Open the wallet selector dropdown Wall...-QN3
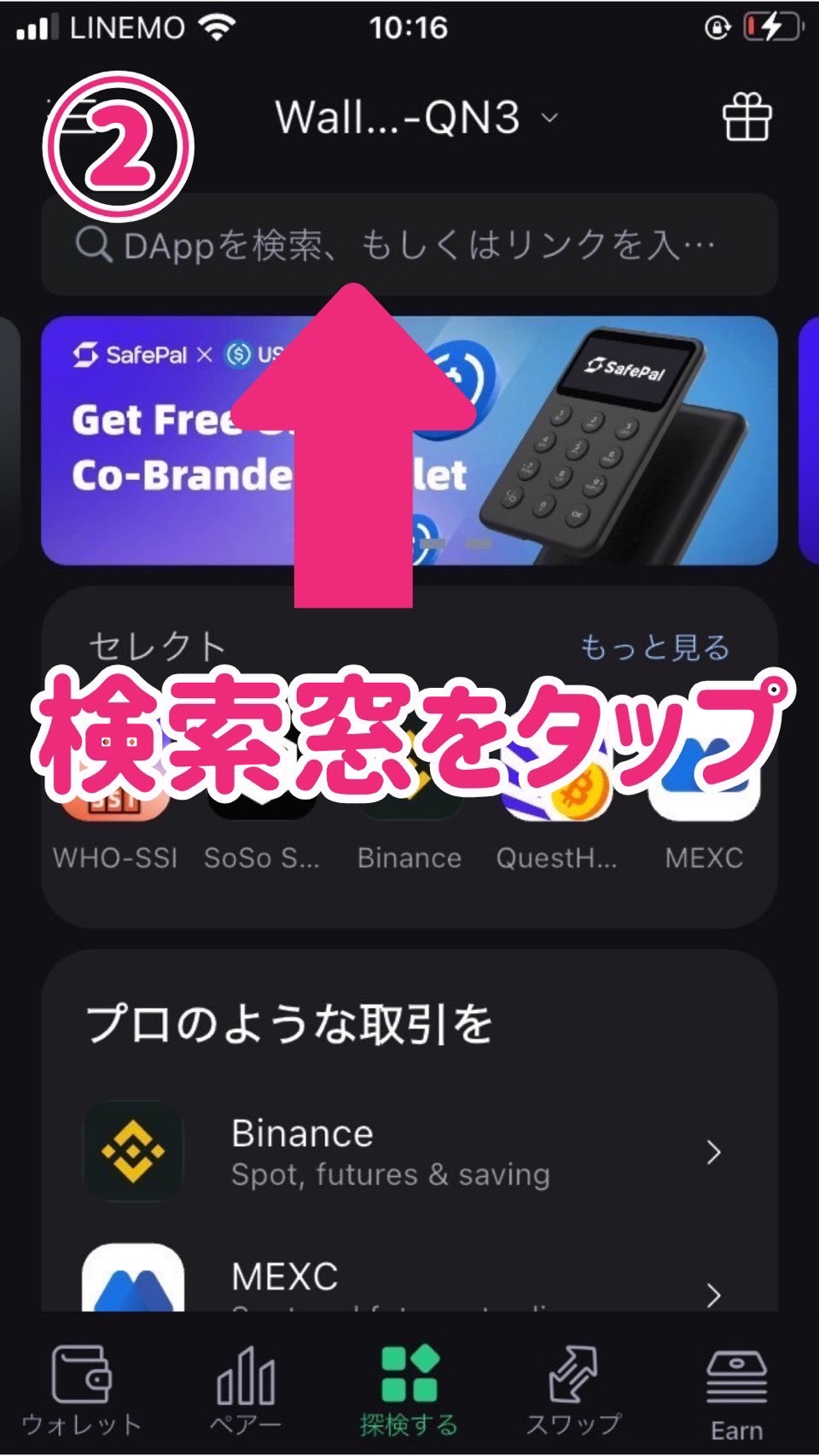Image resolution: width=819 pixels, height=1456 pixels. coord(415,118)
